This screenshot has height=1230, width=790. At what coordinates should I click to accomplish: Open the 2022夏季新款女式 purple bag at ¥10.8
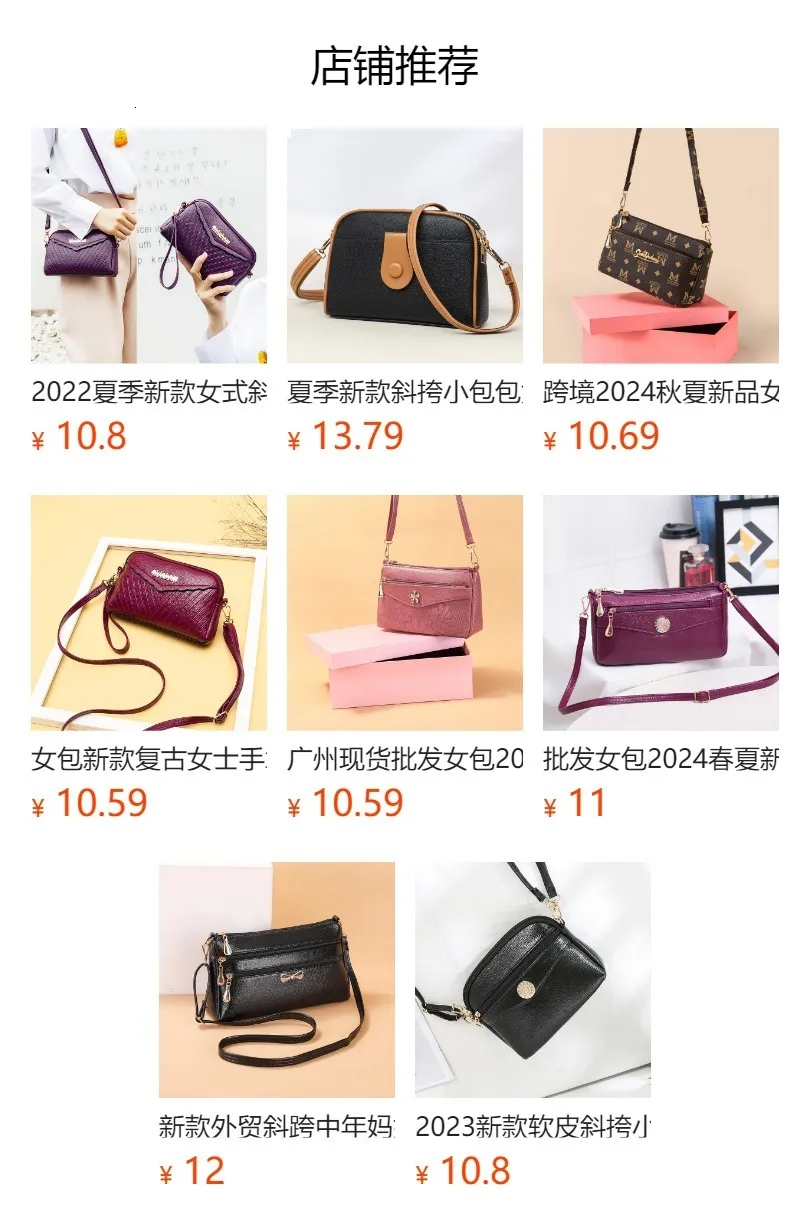tap(148, 246)
